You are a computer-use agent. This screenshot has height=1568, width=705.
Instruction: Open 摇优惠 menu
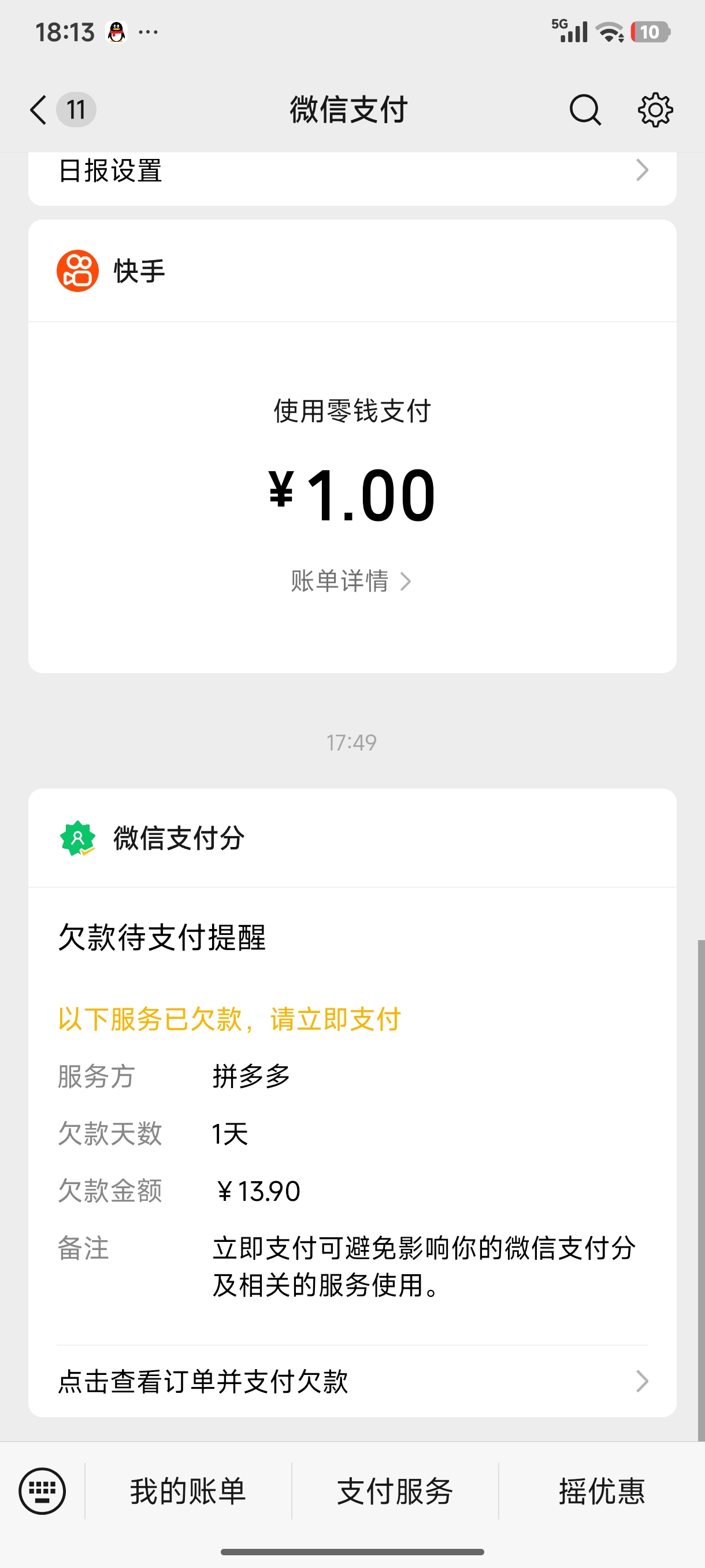(602, 1491)
